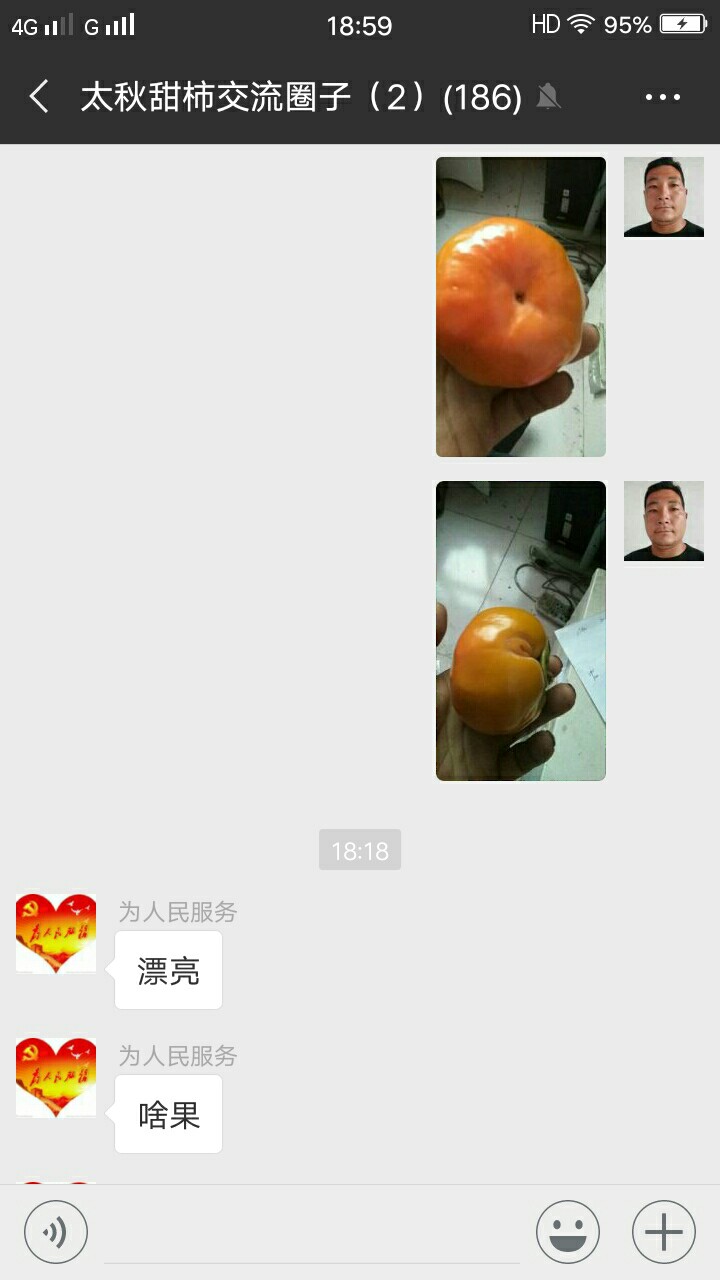Switch to voice message input

(x=56, y=1232)
